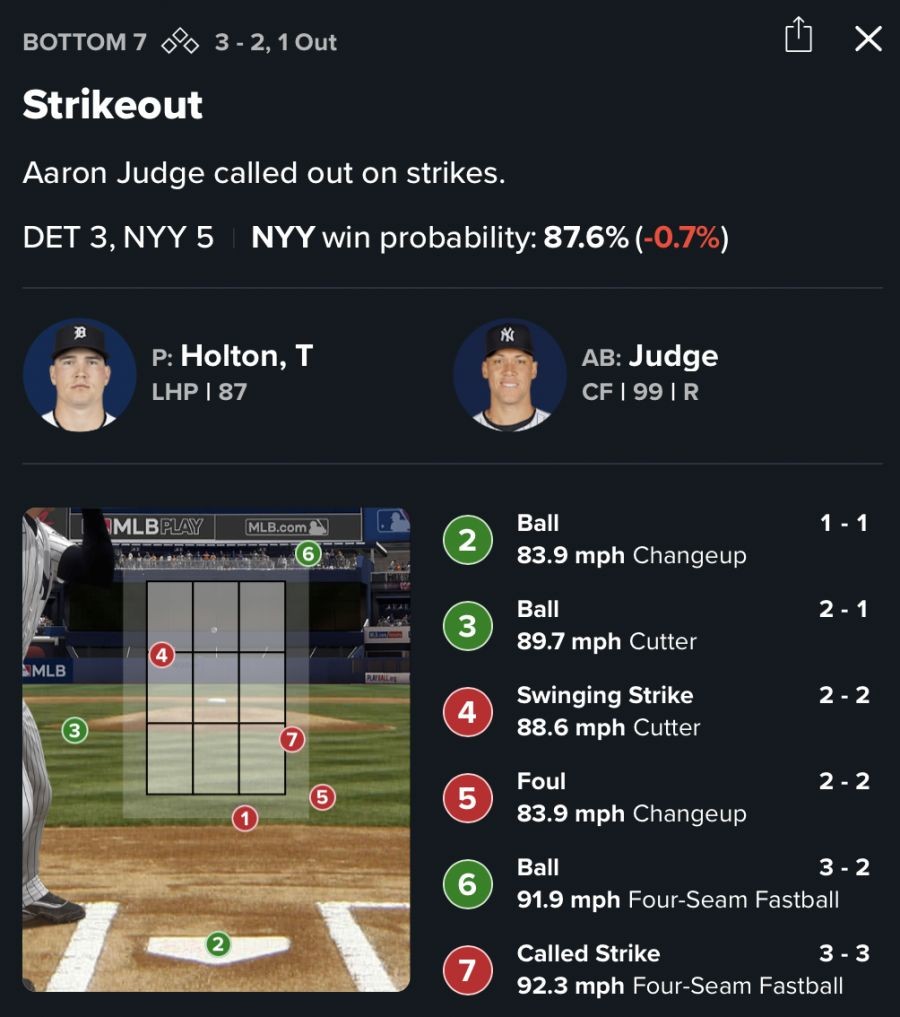
Task: Open pitcher Holton's player profile
Action: [x=80, y=374]
